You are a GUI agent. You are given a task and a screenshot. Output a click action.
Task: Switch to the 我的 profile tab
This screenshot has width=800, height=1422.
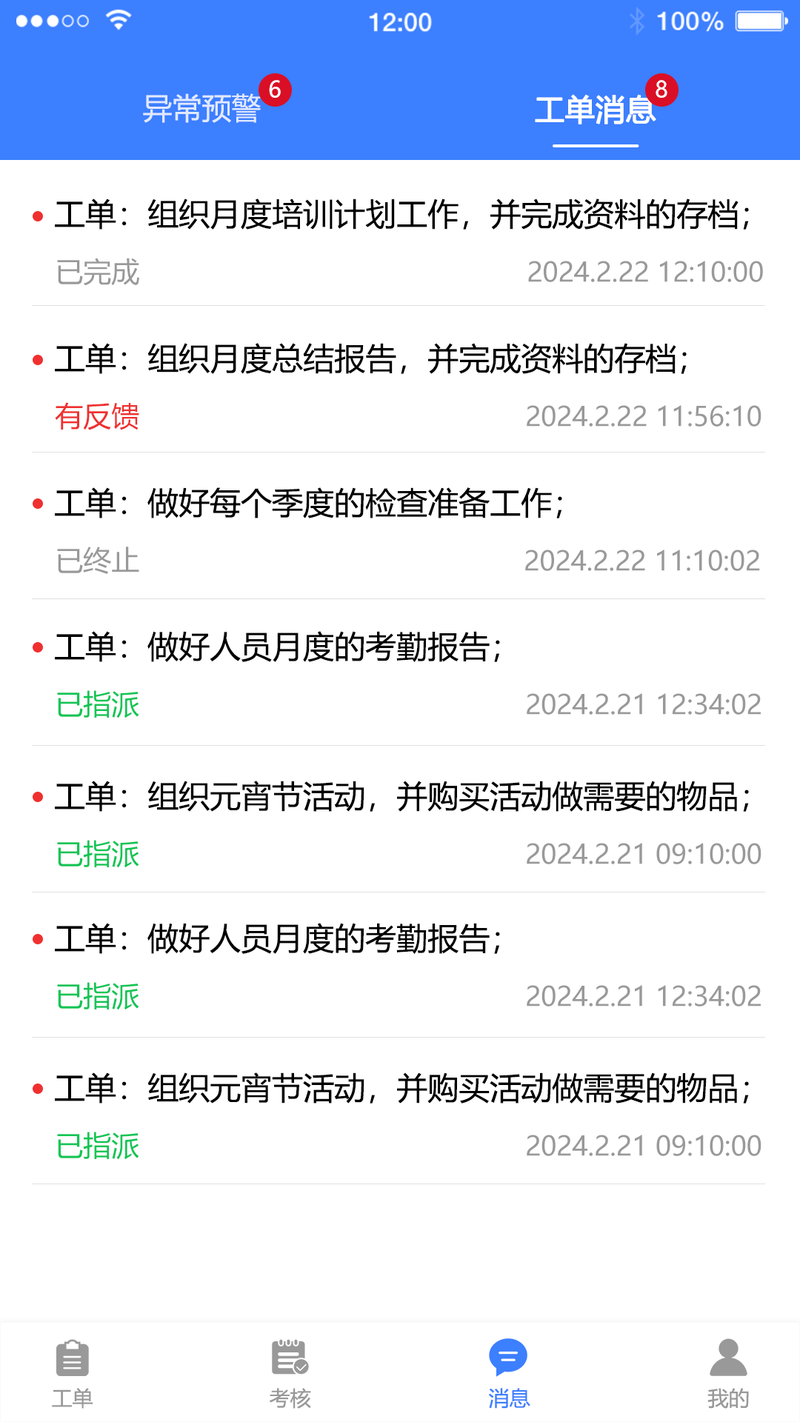[728, 1374]
